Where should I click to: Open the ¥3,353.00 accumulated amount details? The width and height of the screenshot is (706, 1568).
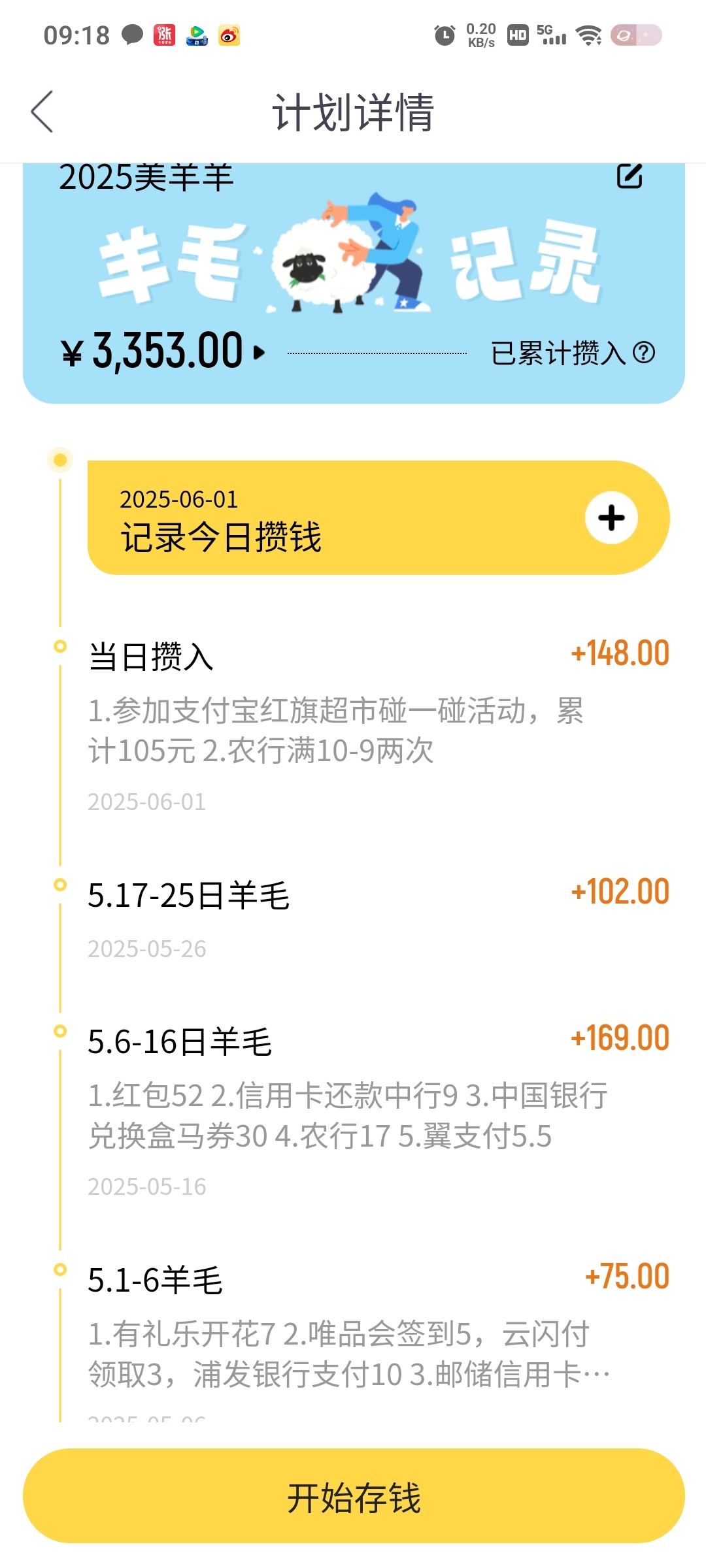click(164, 351)
